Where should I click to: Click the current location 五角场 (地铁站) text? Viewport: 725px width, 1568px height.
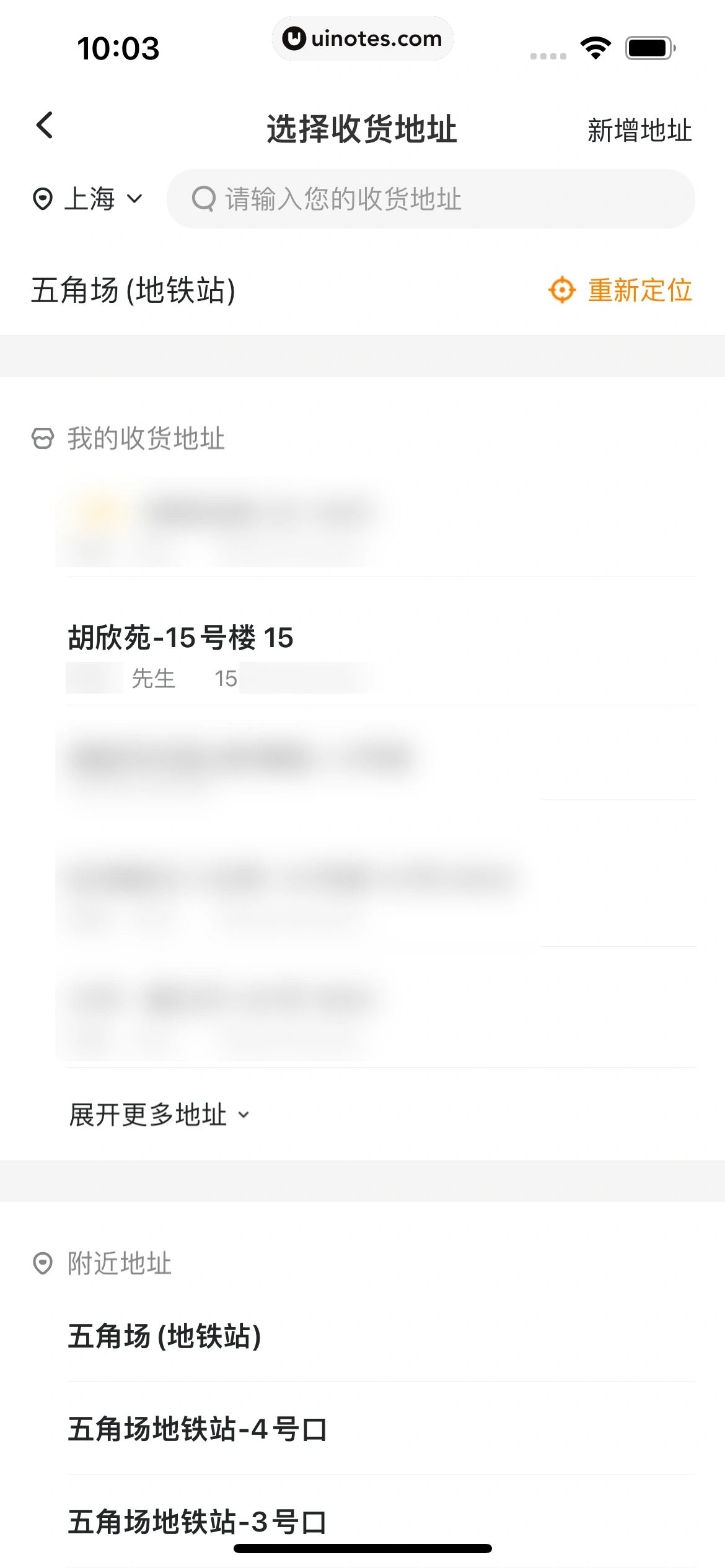tap(133, 289)
